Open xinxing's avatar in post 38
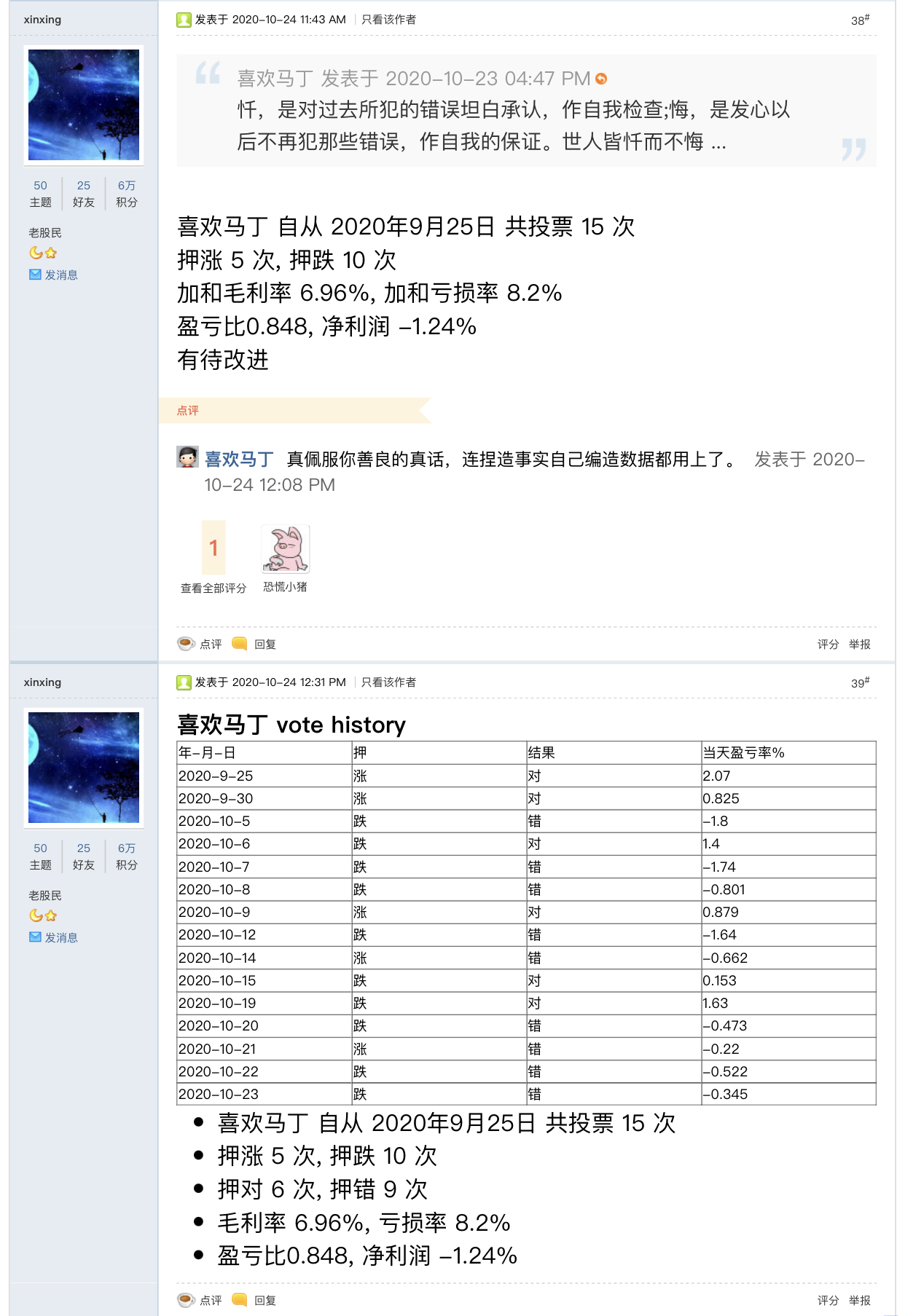The image size is (905, 1316). (84, 105)
